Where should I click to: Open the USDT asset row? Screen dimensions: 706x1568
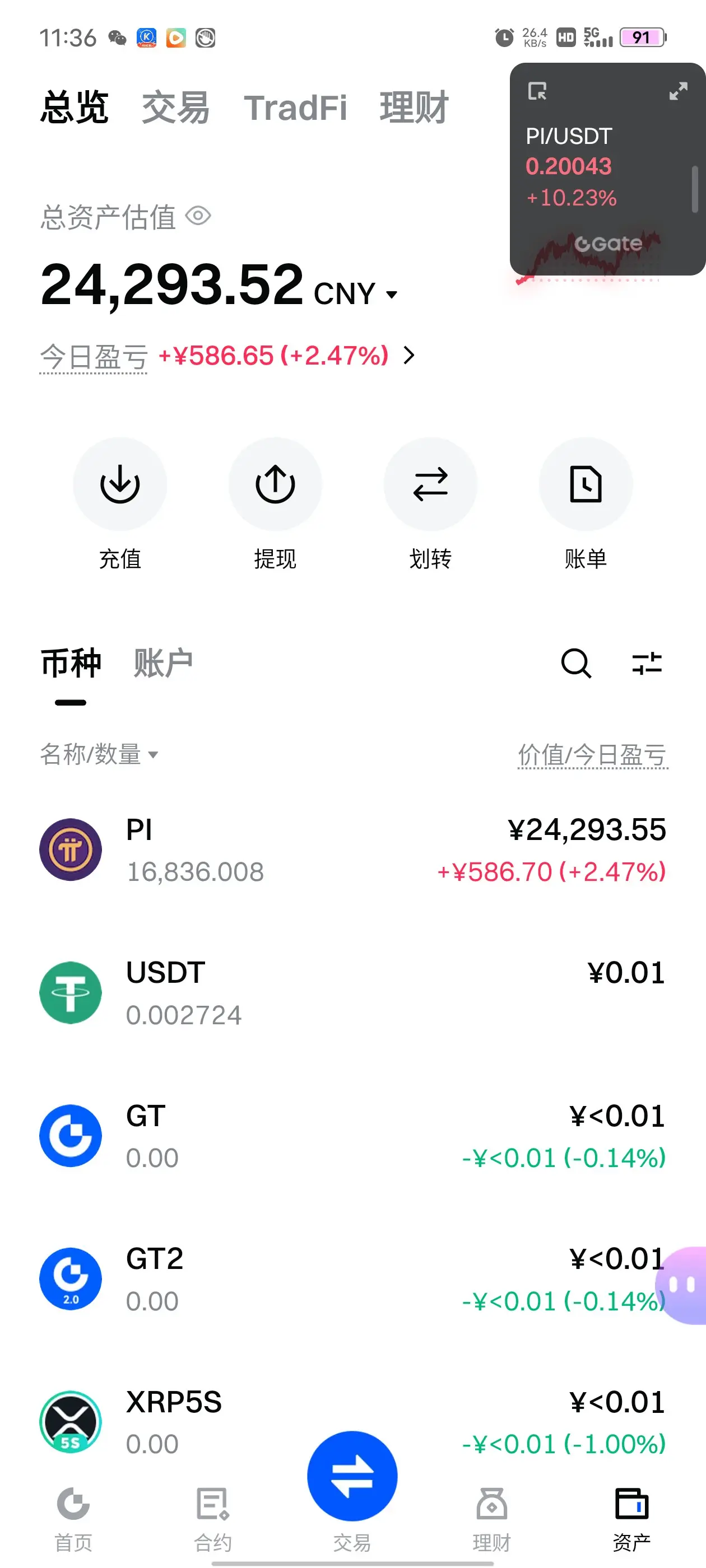click(x=352, y=993)
